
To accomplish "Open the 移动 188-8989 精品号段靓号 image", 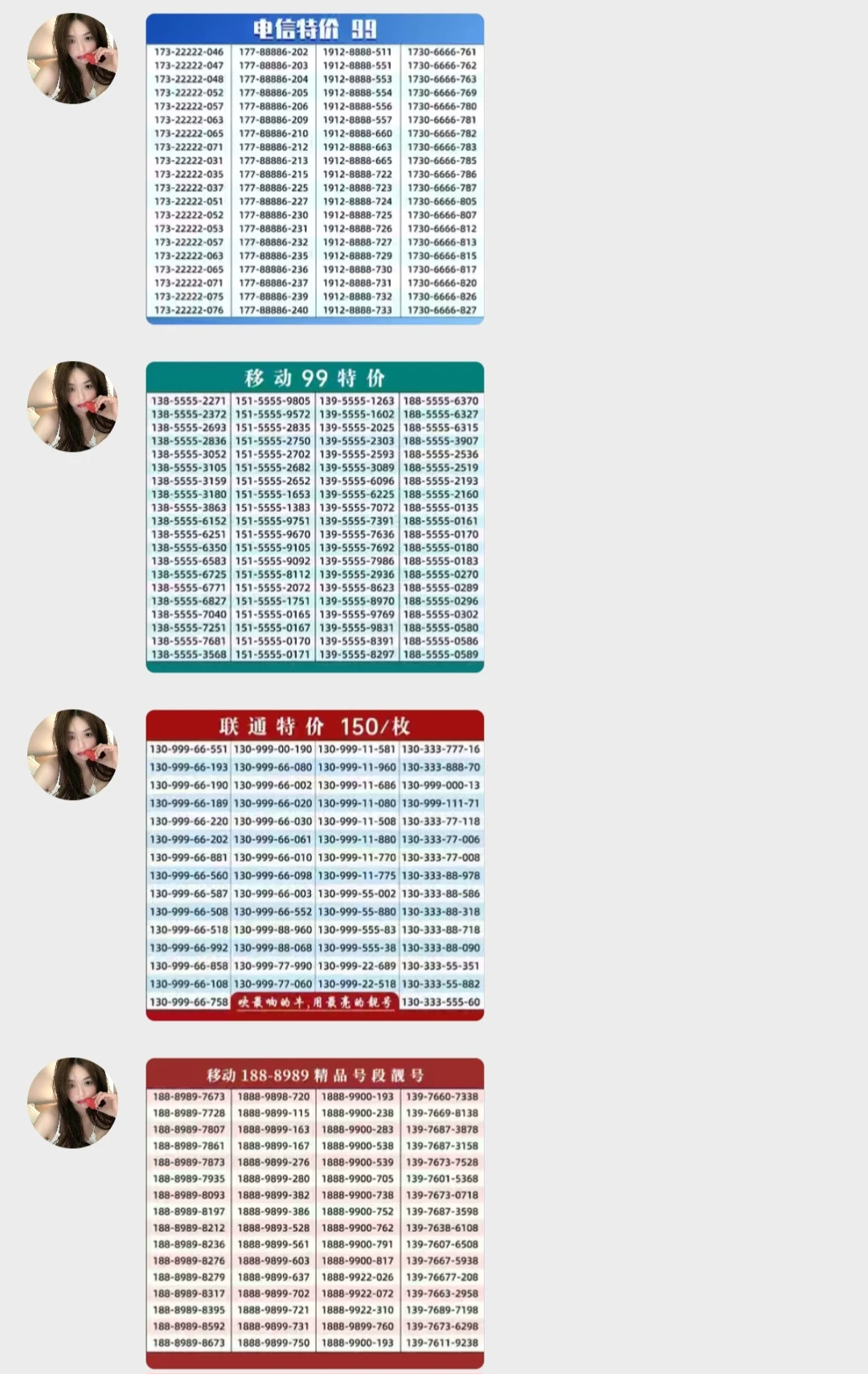I will point(315,1213).
